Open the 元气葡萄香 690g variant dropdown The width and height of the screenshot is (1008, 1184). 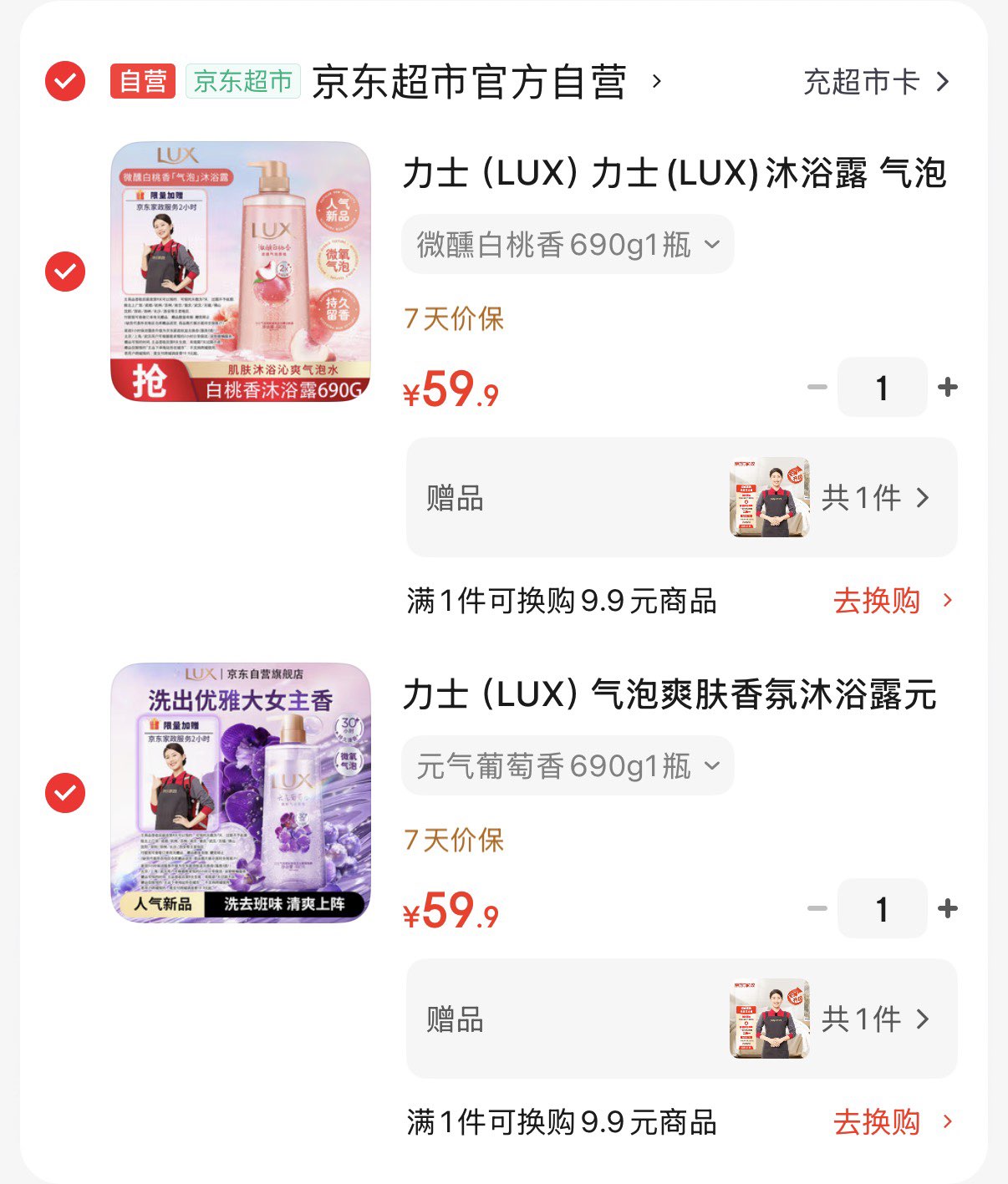coord(568,765)
